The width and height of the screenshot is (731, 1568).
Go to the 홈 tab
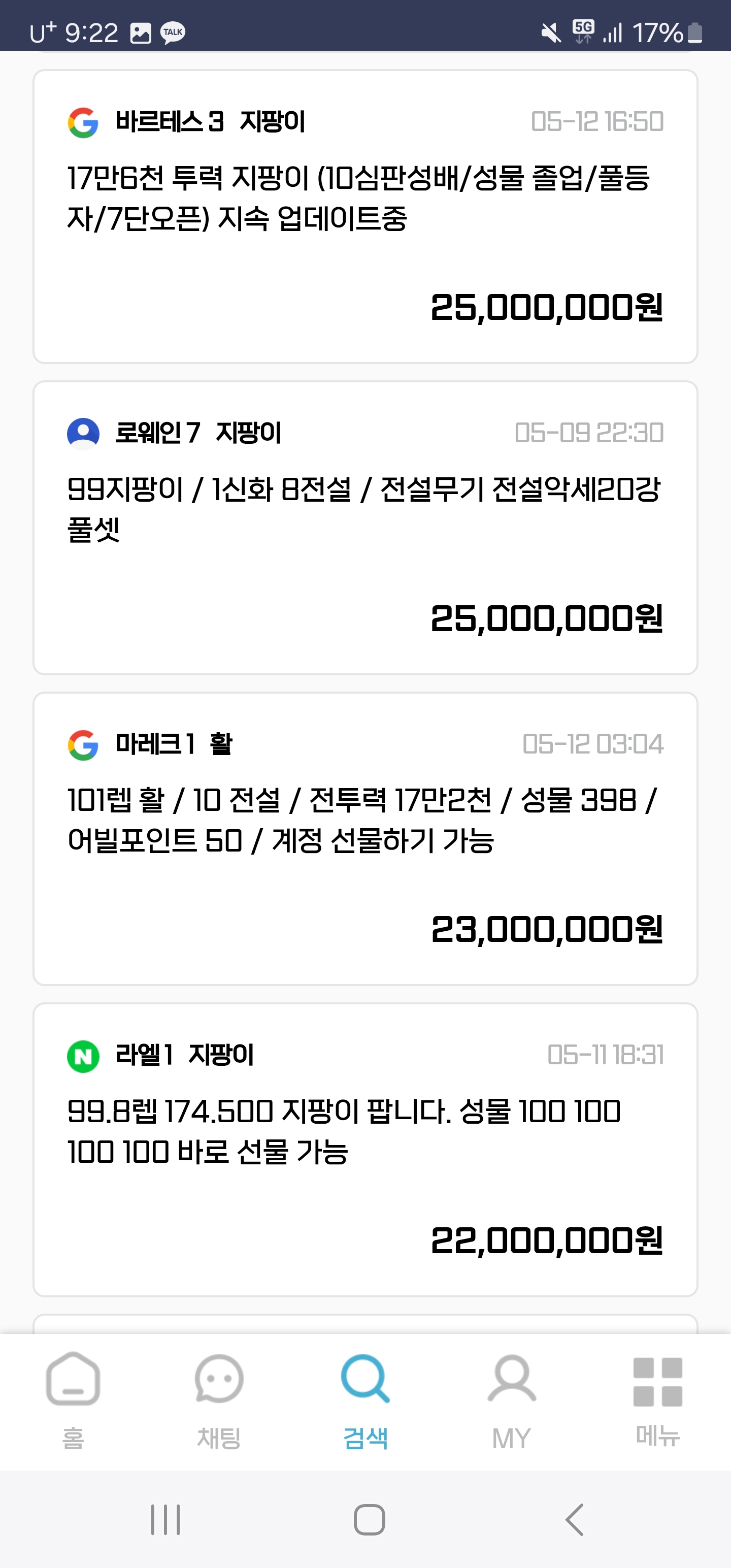point(73,1402)
